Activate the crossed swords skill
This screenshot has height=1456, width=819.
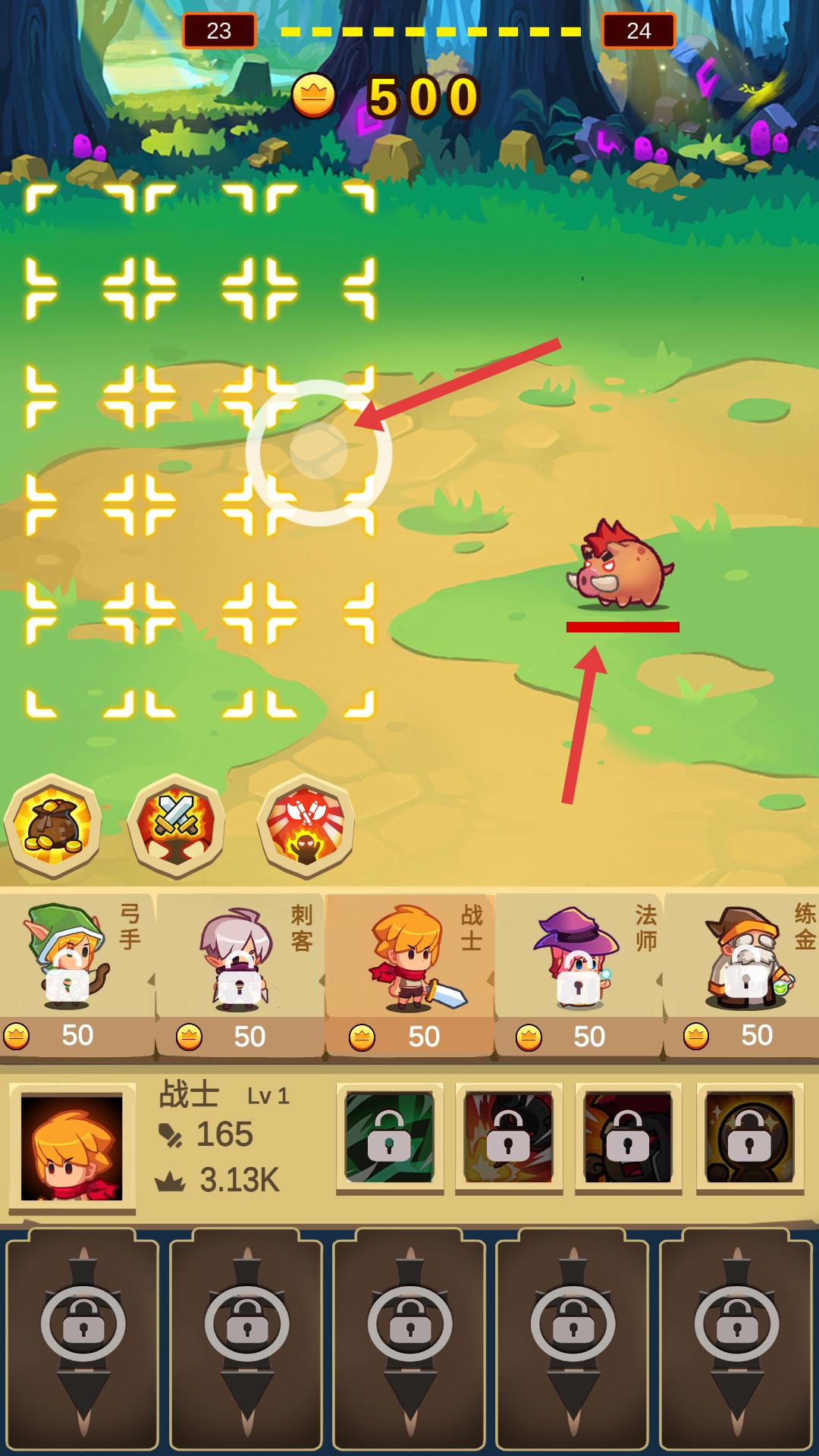[x=176, y=825]
